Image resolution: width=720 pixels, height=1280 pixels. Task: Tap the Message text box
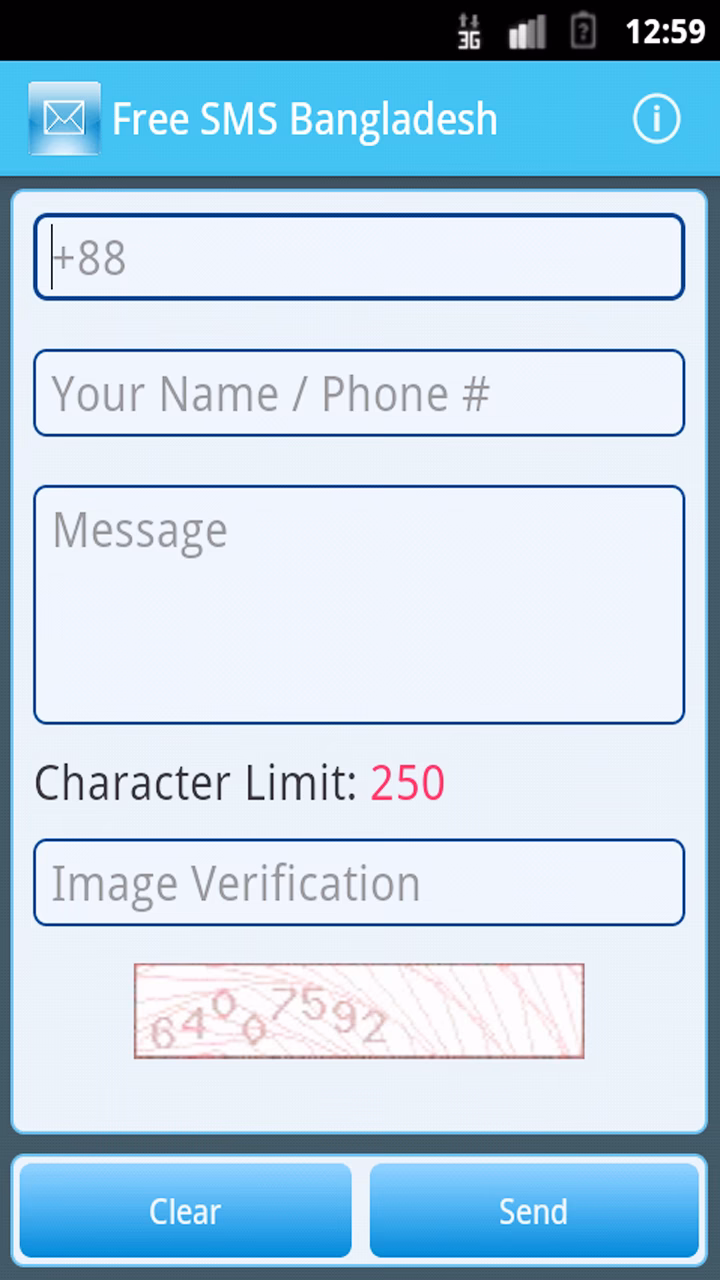(359, 604)
